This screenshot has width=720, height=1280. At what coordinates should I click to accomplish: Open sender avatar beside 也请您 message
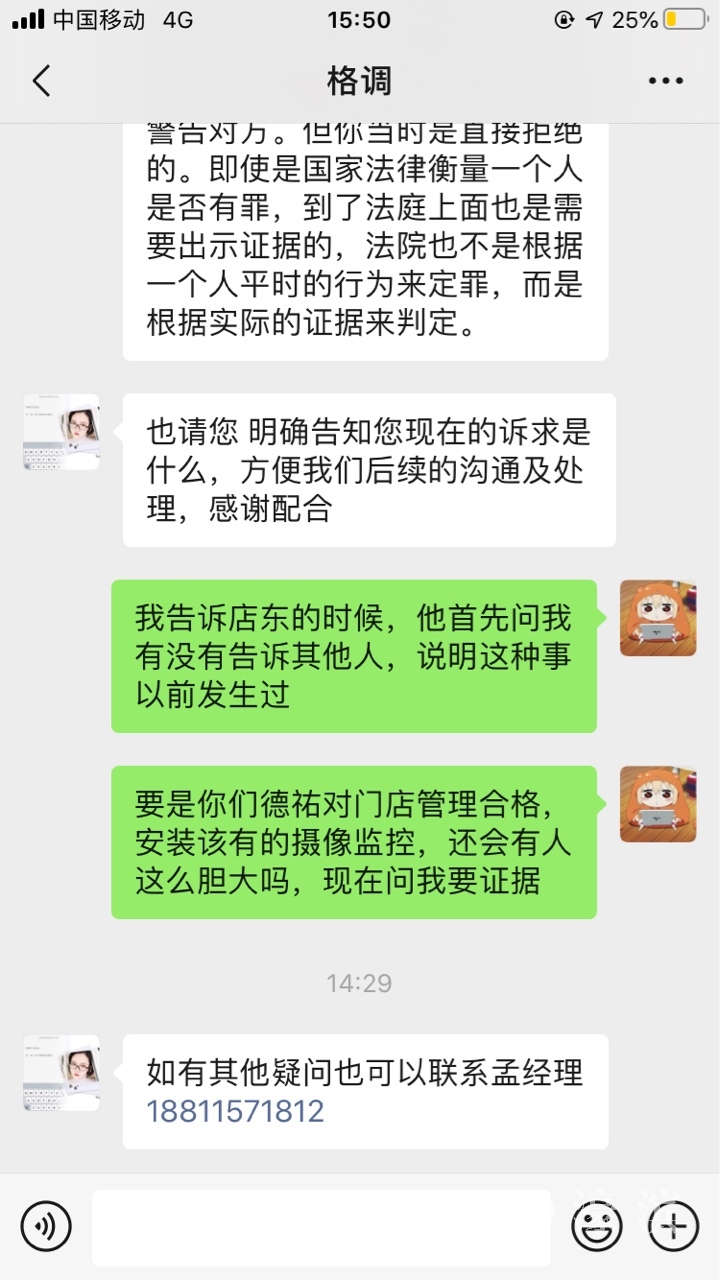click(x=62, y=432)
